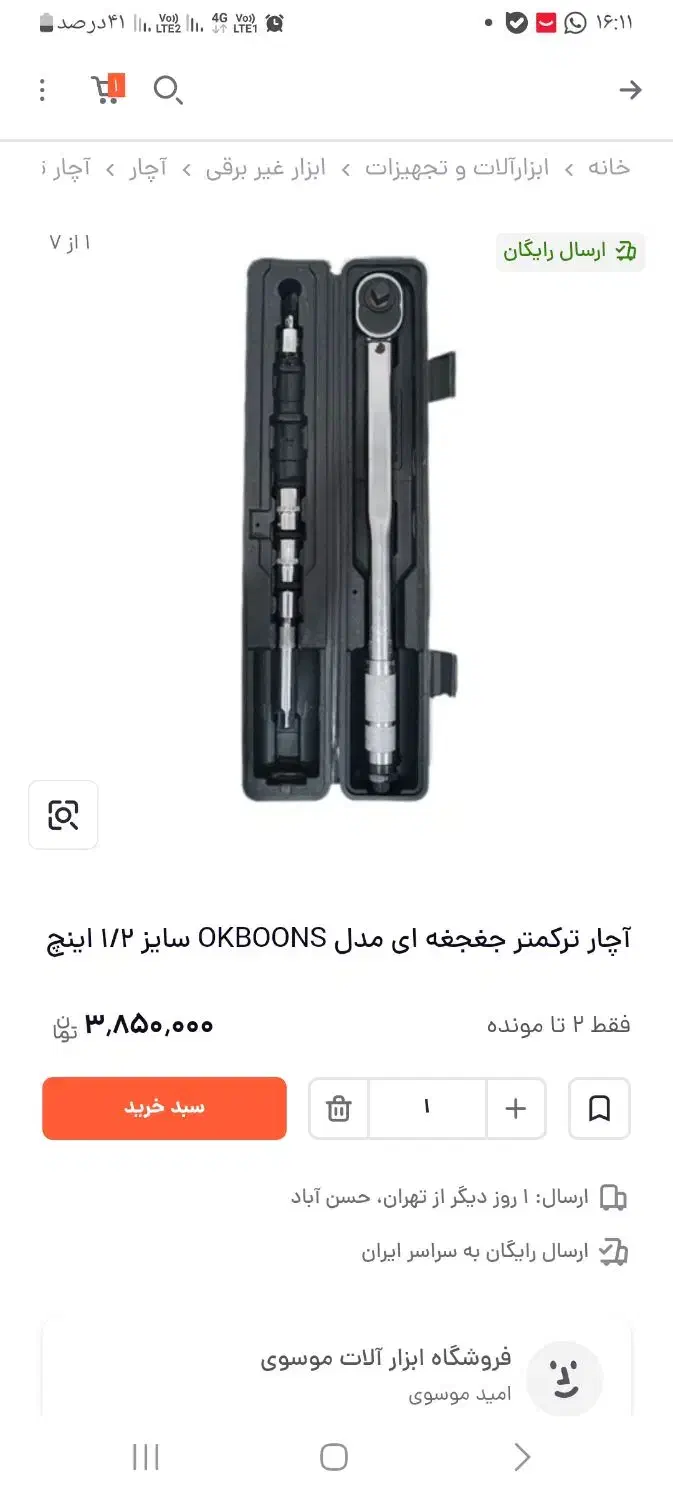Screen dimensions: 673x1500
Task: Remove the item with the trash icon
Action: [x=339, y=1108]
